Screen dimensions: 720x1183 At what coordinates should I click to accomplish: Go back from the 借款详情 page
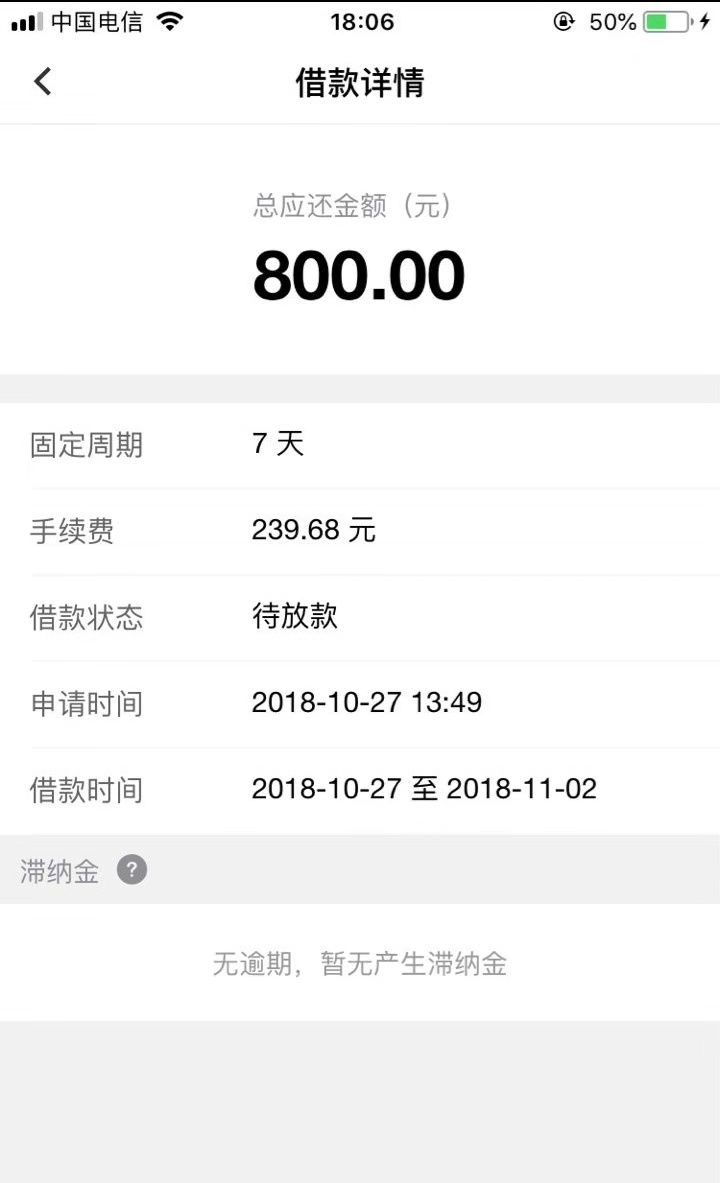(43, 81)
